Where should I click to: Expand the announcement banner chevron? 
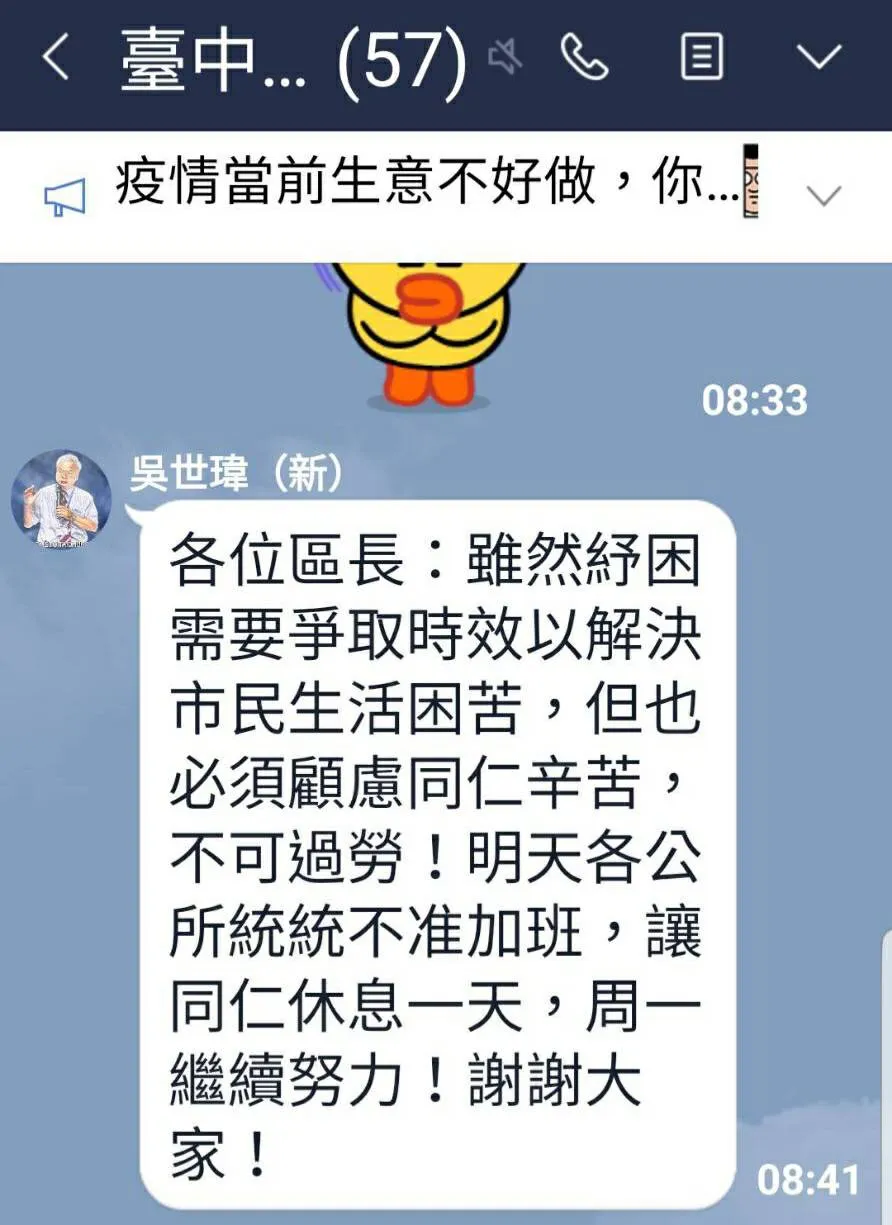pos(824,196)
